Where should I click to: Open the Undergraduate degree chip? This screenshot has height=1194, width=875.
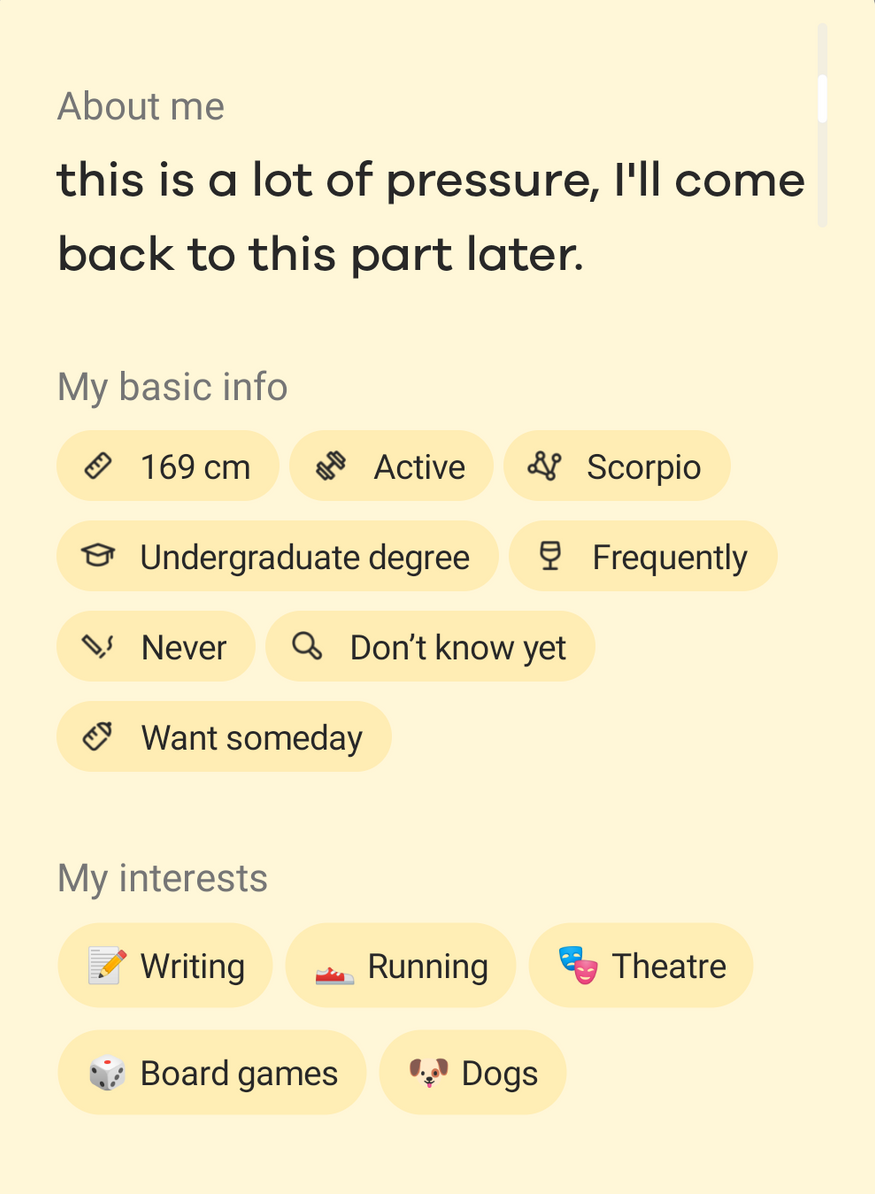click(x=277, y=557)
